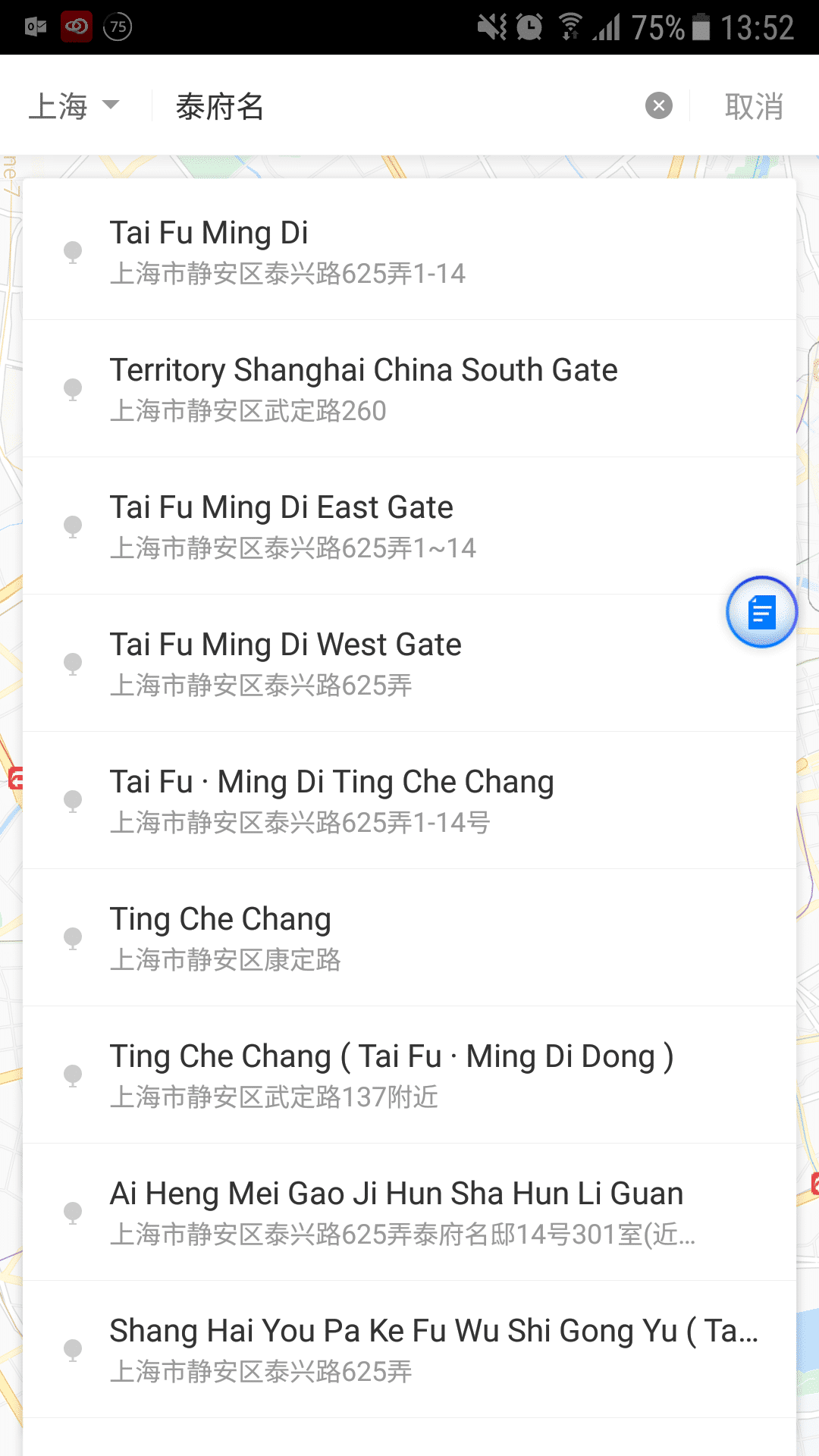Image resolution: width=819 pixels, height=1456 pixels.
Task: Open Ting Che Chang (Tai Fu · Ming Di Dong)
Action: pos(409,1075)
